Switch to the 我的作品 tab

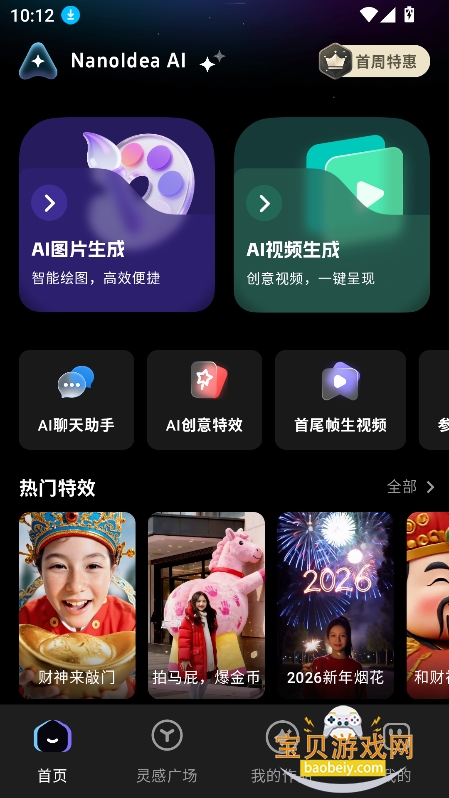(x=280, y=752)
